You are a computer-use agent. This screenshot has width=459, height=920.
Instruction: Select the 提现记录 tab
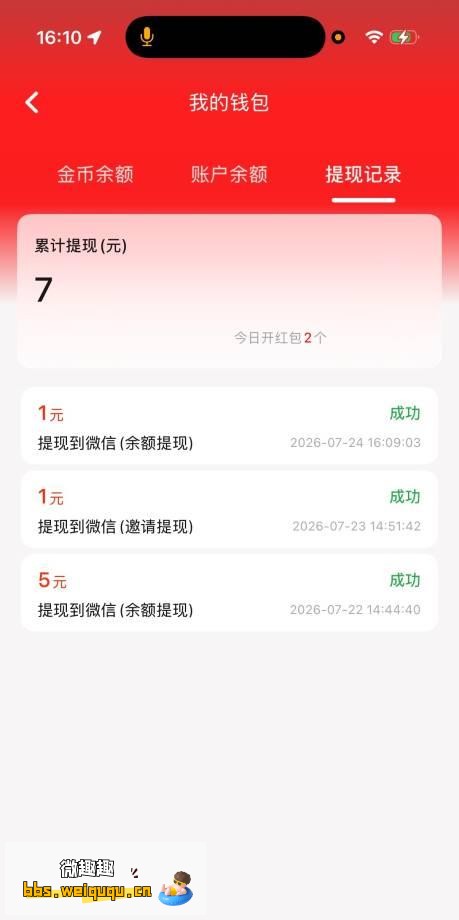click(x=363, y=175)
